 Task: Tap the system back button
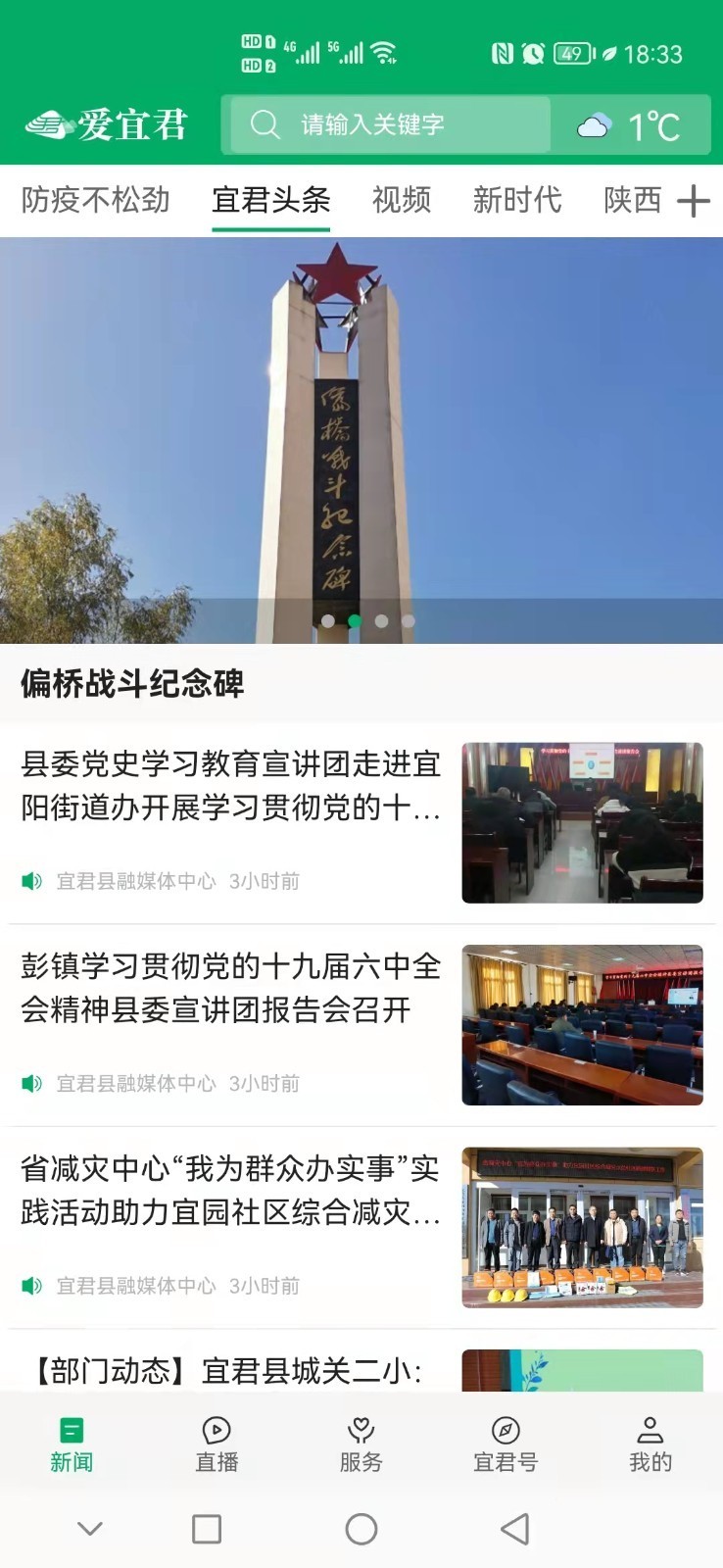[515, 1529]
